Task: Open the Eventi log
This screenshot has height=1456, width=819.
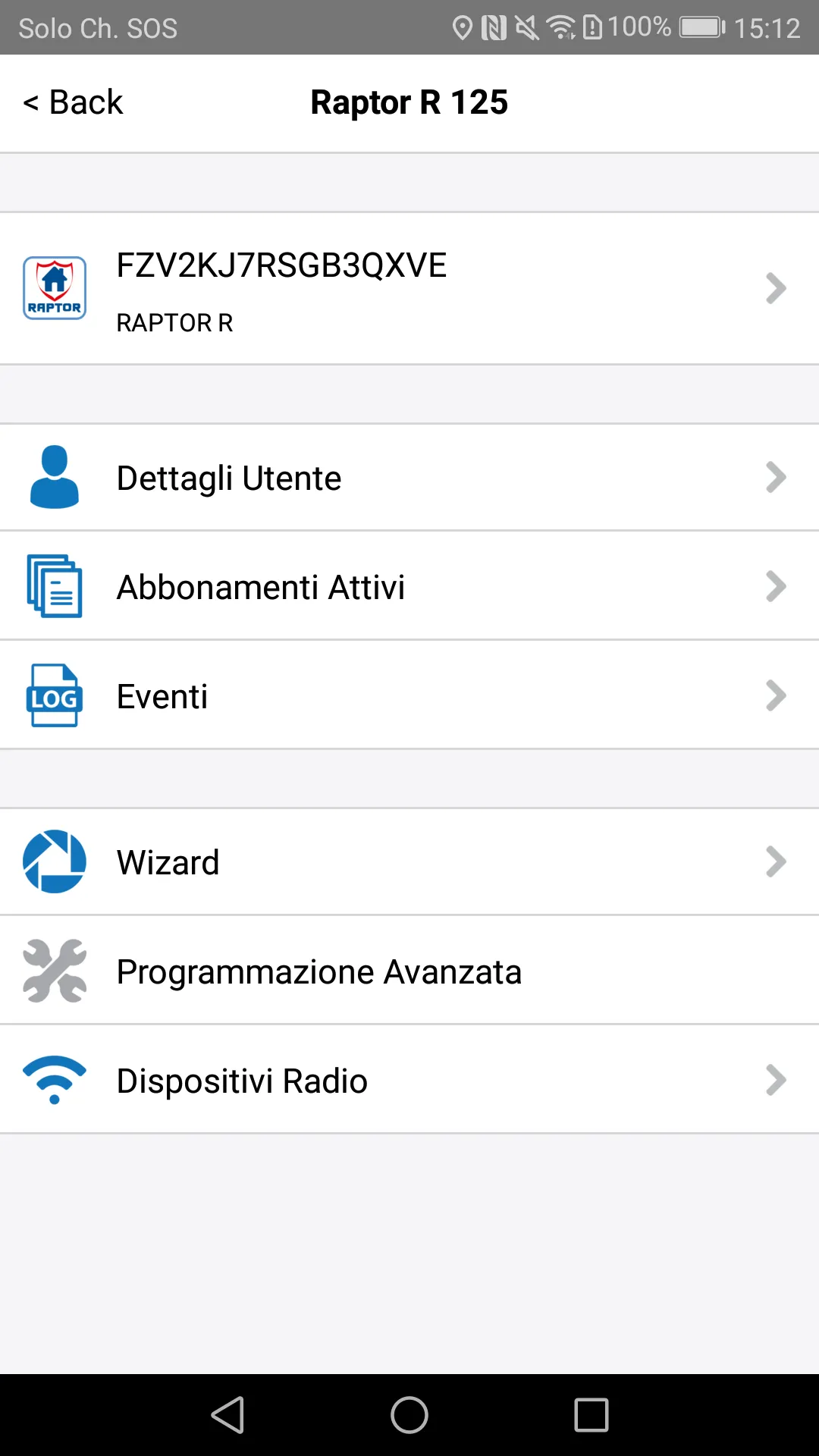Action: 409,696
